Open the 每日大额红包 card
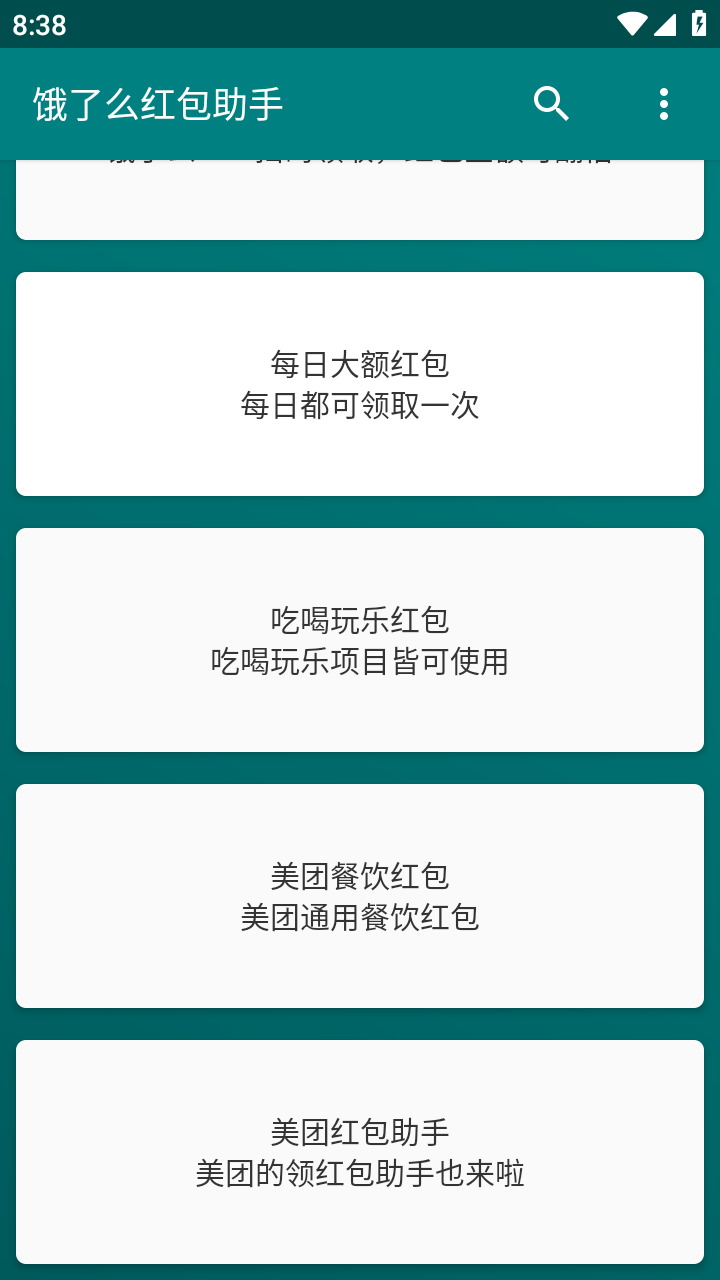This screenshot has height=1280, width=720. click(360, 384)
